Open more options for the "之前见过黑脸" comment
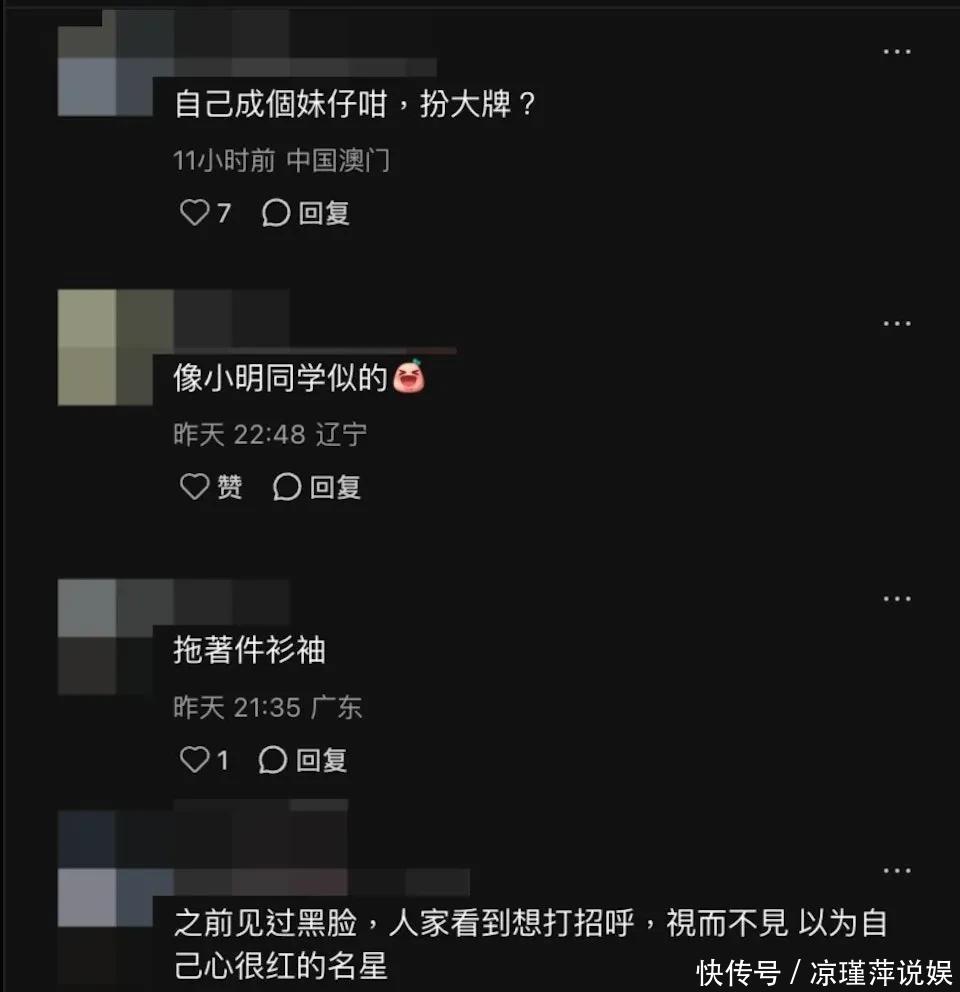The image size is (960, 992). [x=897, y=871]
